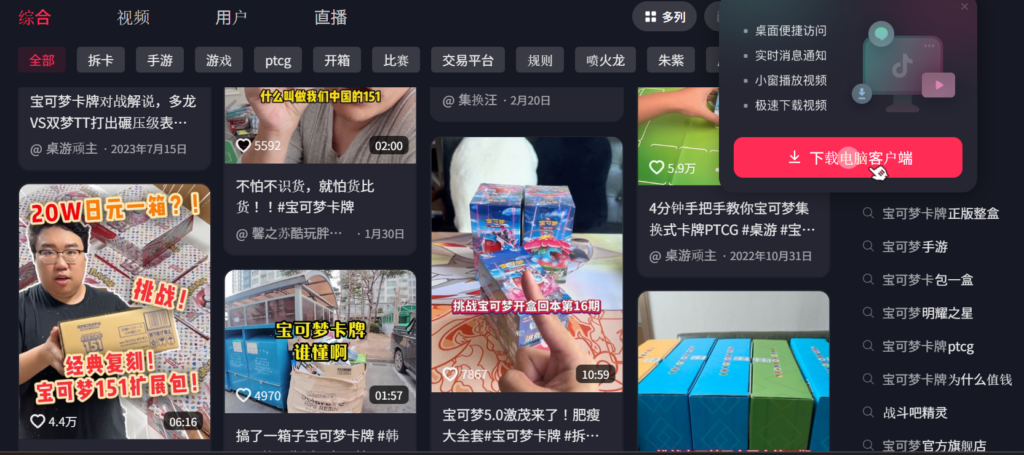The height and width of the screenshot is (455, 1024).
Task: Filter results by 手游 chip
Action: (160, 60)
